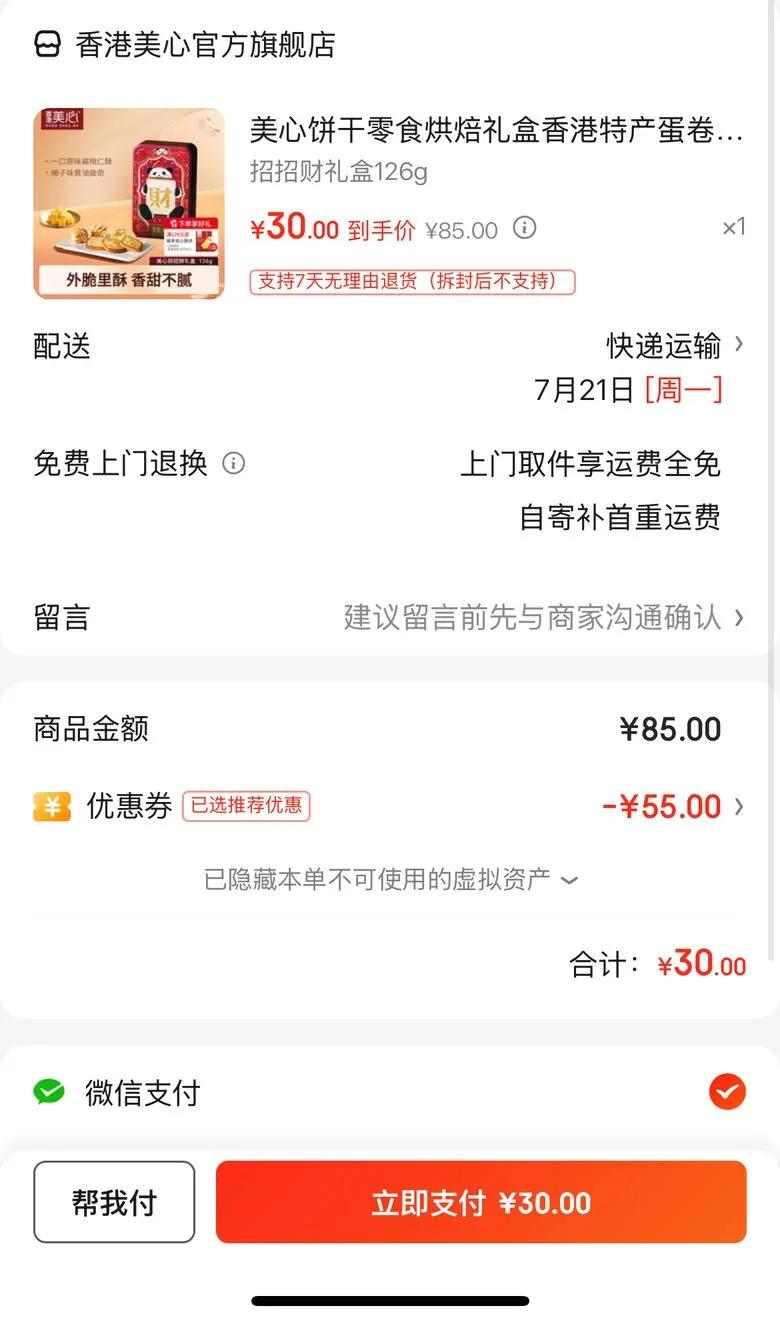The width and height of the screenshot is (780, 1322).
Task: Expand 已隐藏本单不可使用的虚拟资产
Action: 390,880
